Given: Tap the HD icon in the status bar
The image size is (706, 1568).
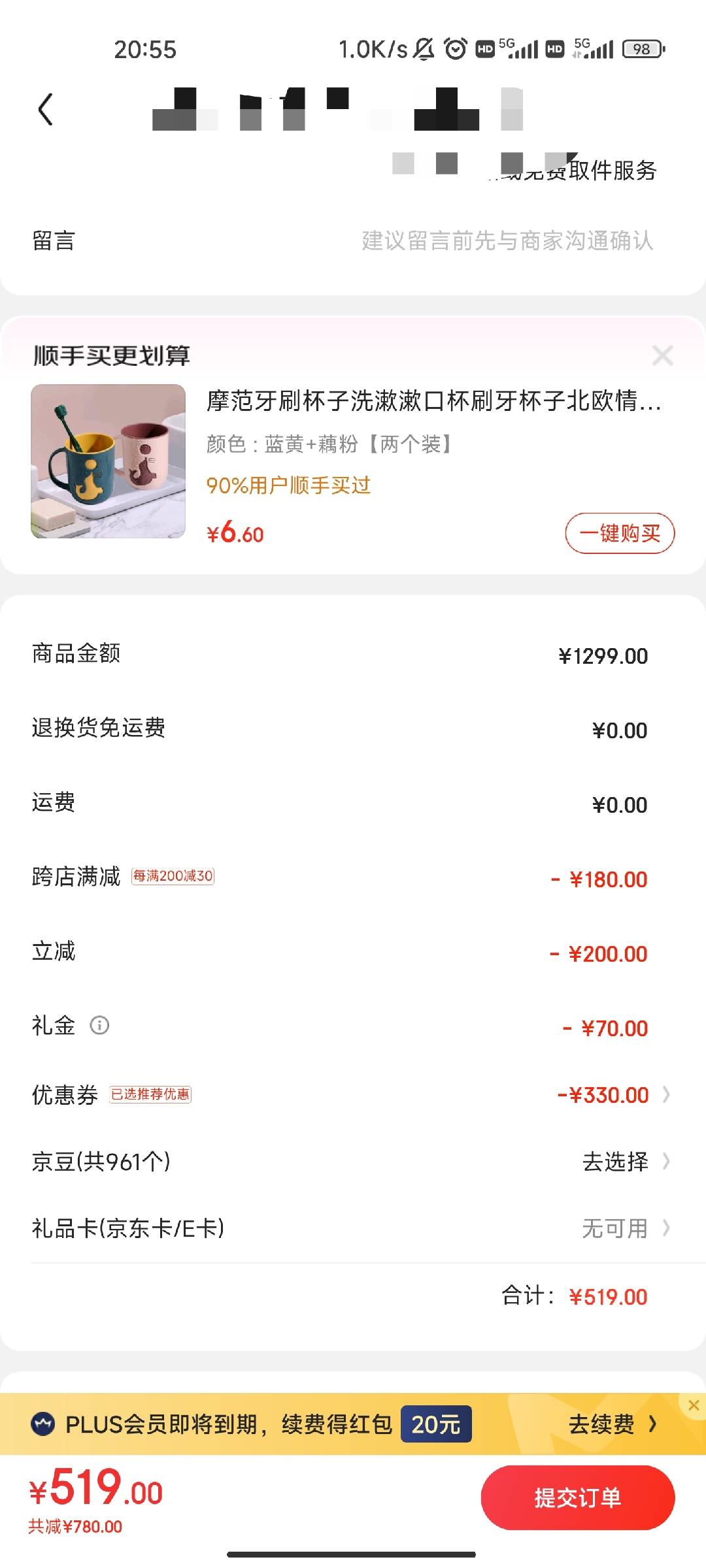Looking at the screenshot, I should pos(484,49).
